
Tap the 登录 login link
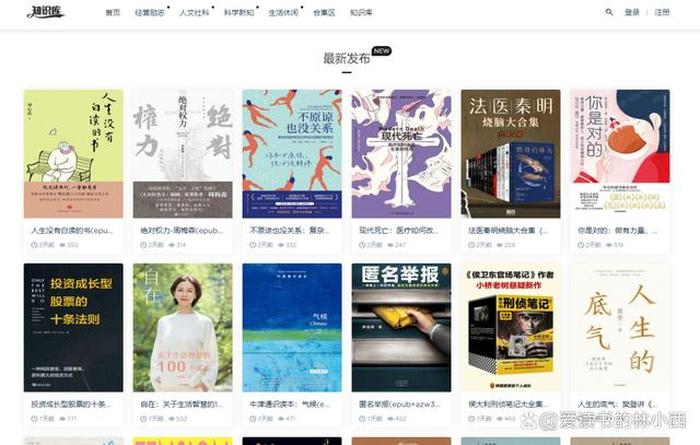pos(632,12)
